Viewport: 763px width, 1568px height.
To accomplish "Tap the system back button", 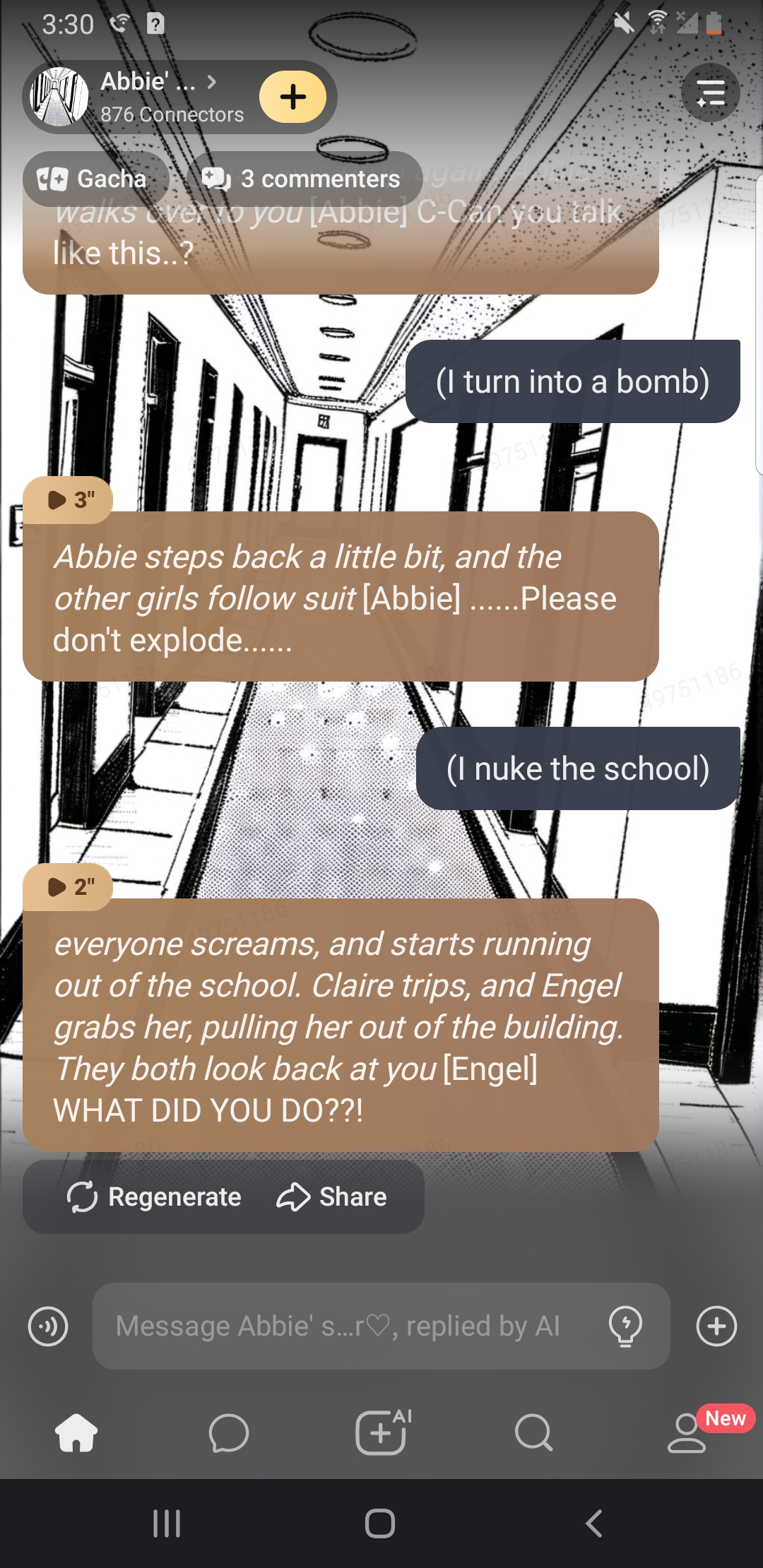I will click(594, 1524).
